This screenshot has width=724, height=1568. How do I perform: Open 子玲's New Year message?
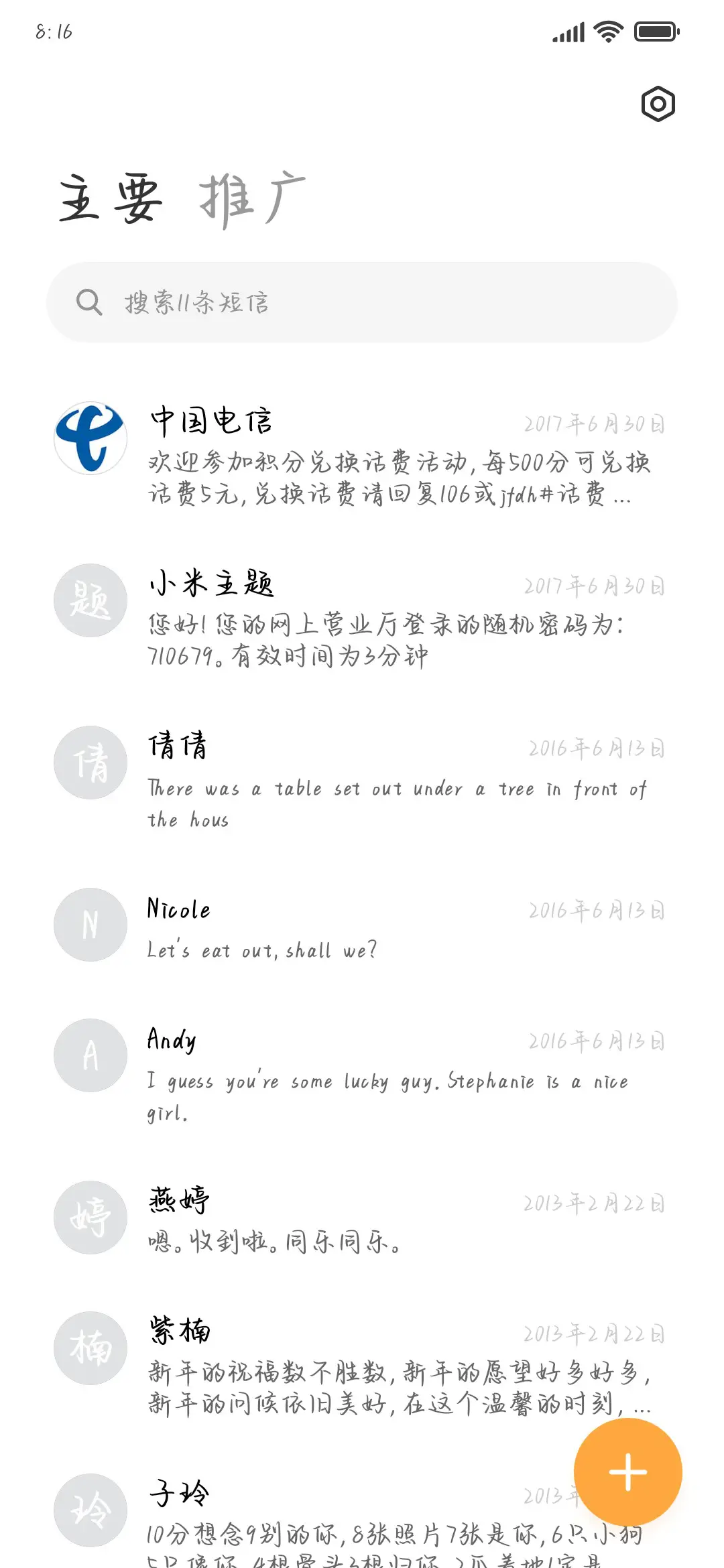(302, 1514)
